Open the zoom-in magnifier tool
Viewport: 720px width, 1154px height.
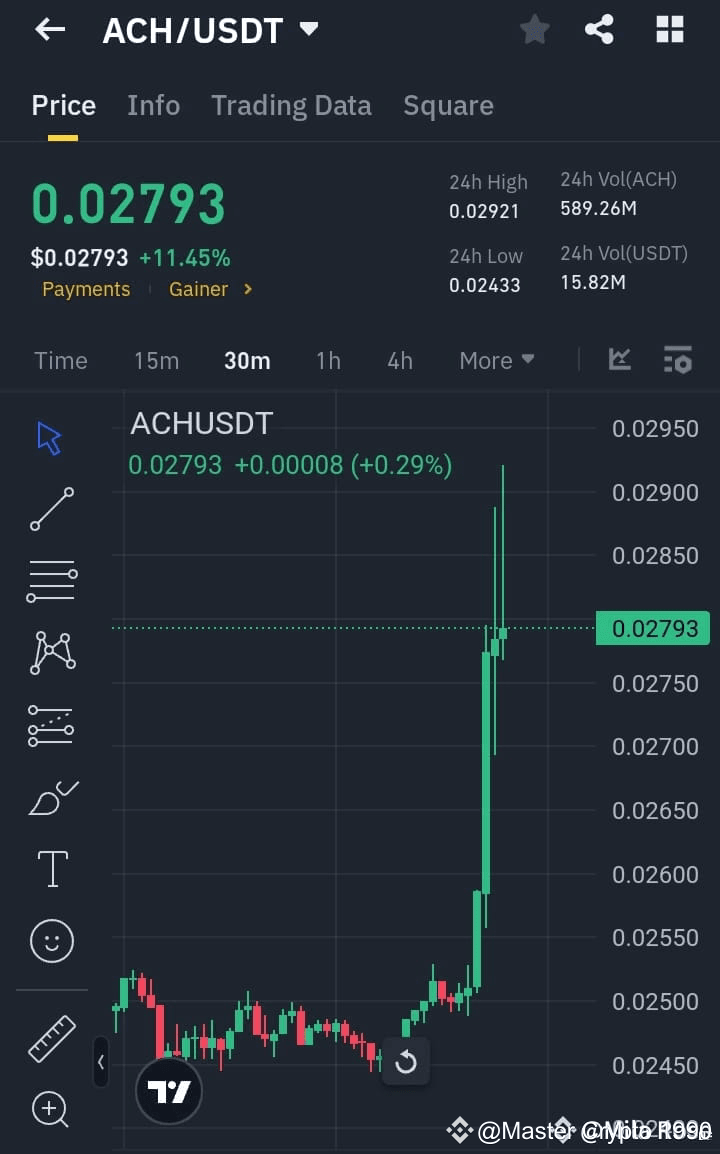51,1110
